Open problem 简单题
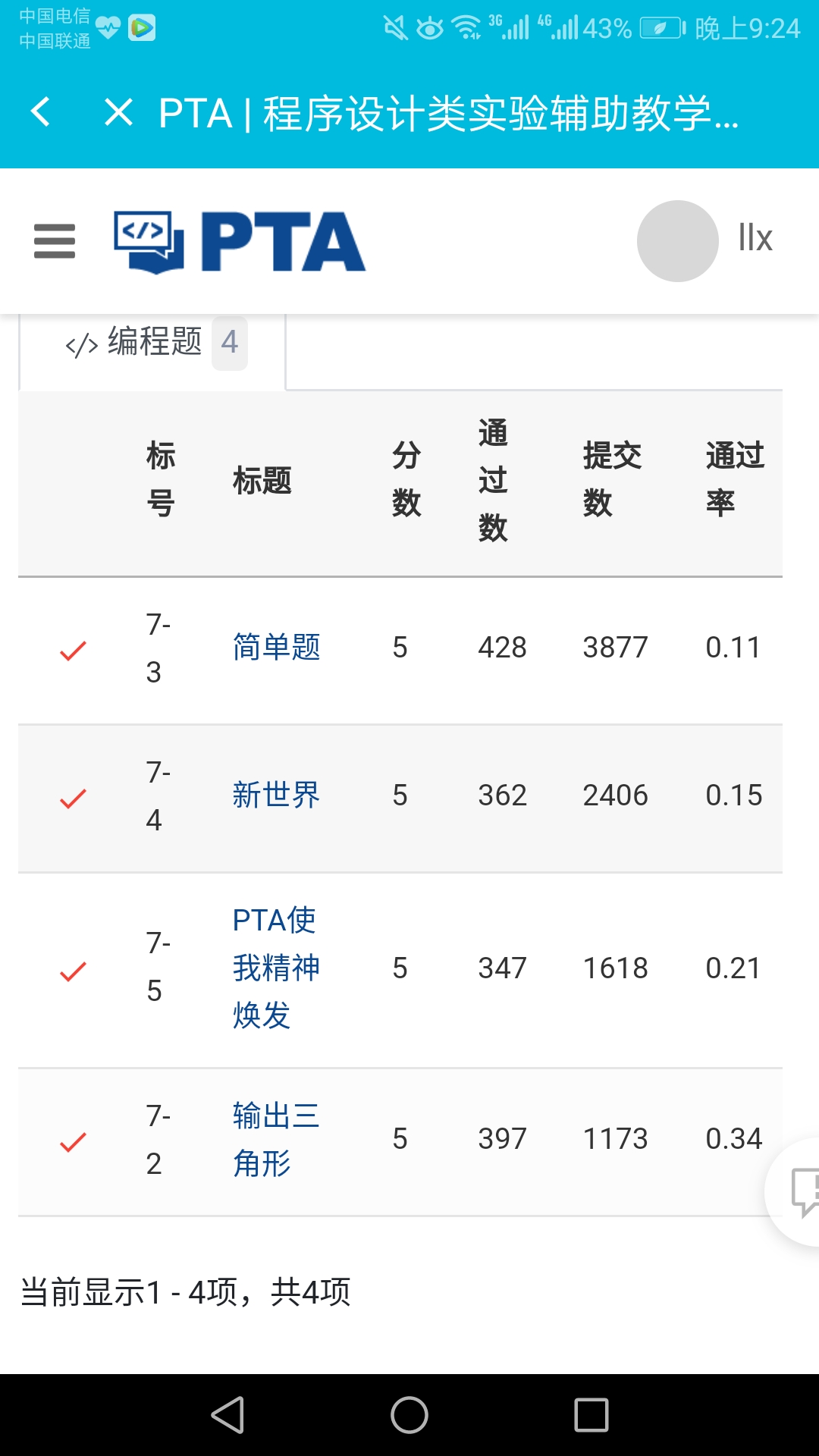The image size is (819, 1456). [x=276, y=648]
